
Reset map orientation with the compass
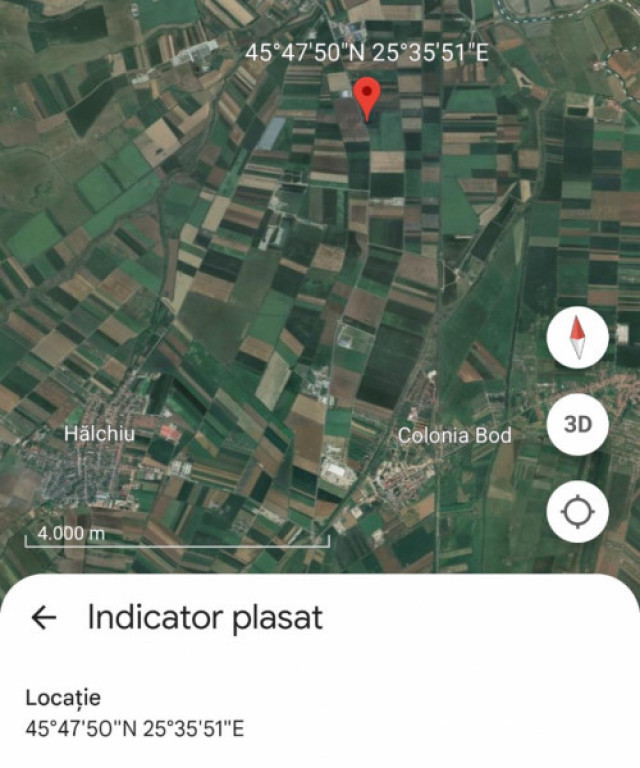578,336
